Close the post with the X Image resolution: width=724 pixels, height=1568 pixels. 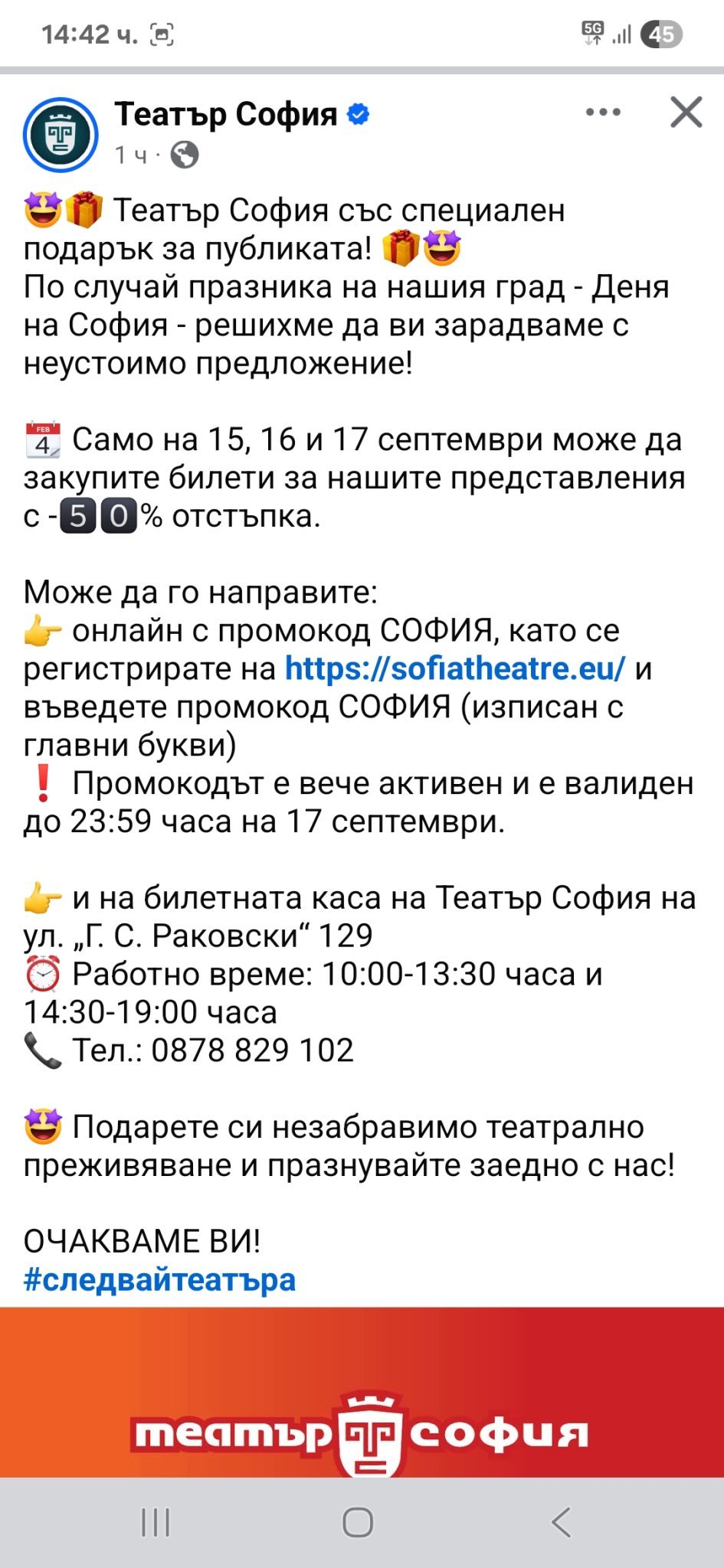click(x=686, y=113)
